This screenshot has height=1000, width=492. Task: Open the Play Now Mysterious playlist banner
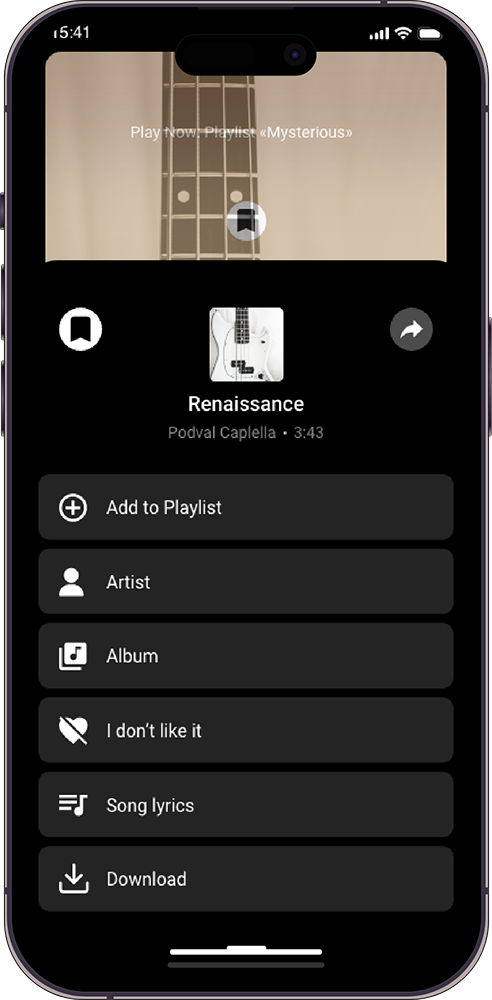click(x=246, y=156)
